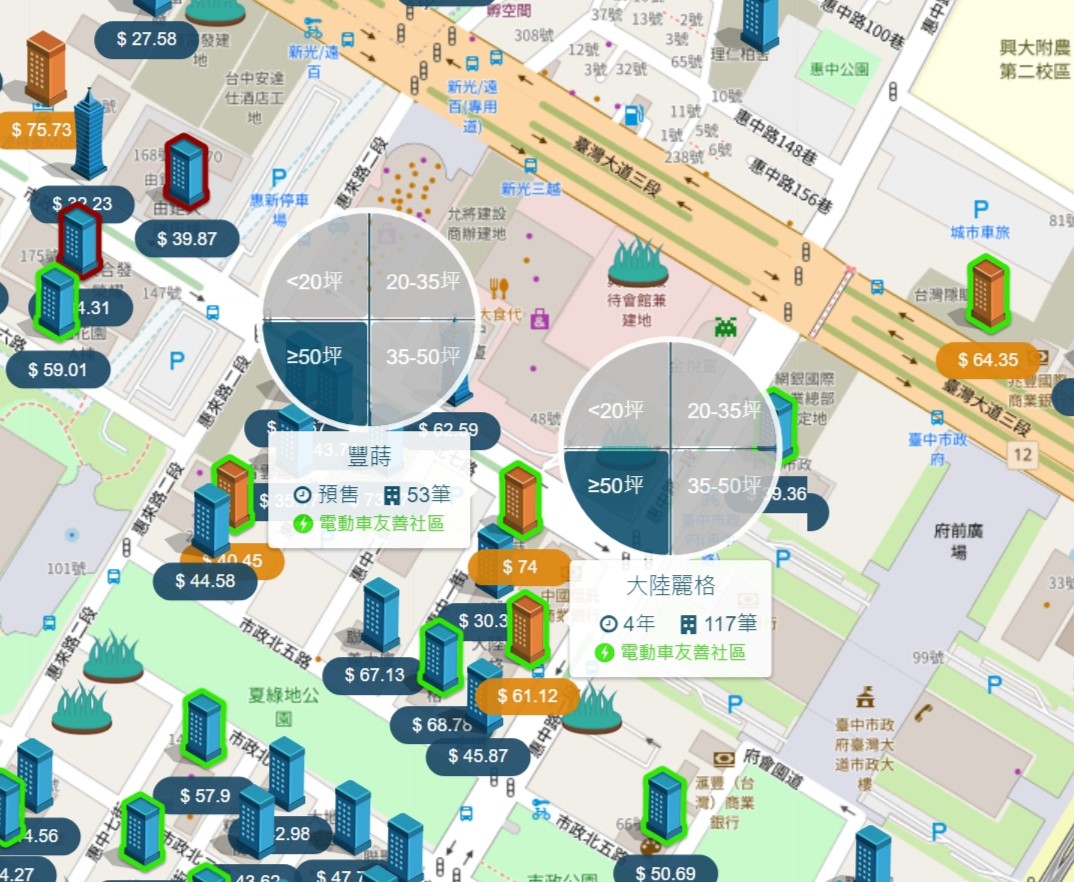This screenshot has height=882, width=1074.
Task: Tap the $44.58 price marker
Action: pyautogui.click(x=204, y=581)
